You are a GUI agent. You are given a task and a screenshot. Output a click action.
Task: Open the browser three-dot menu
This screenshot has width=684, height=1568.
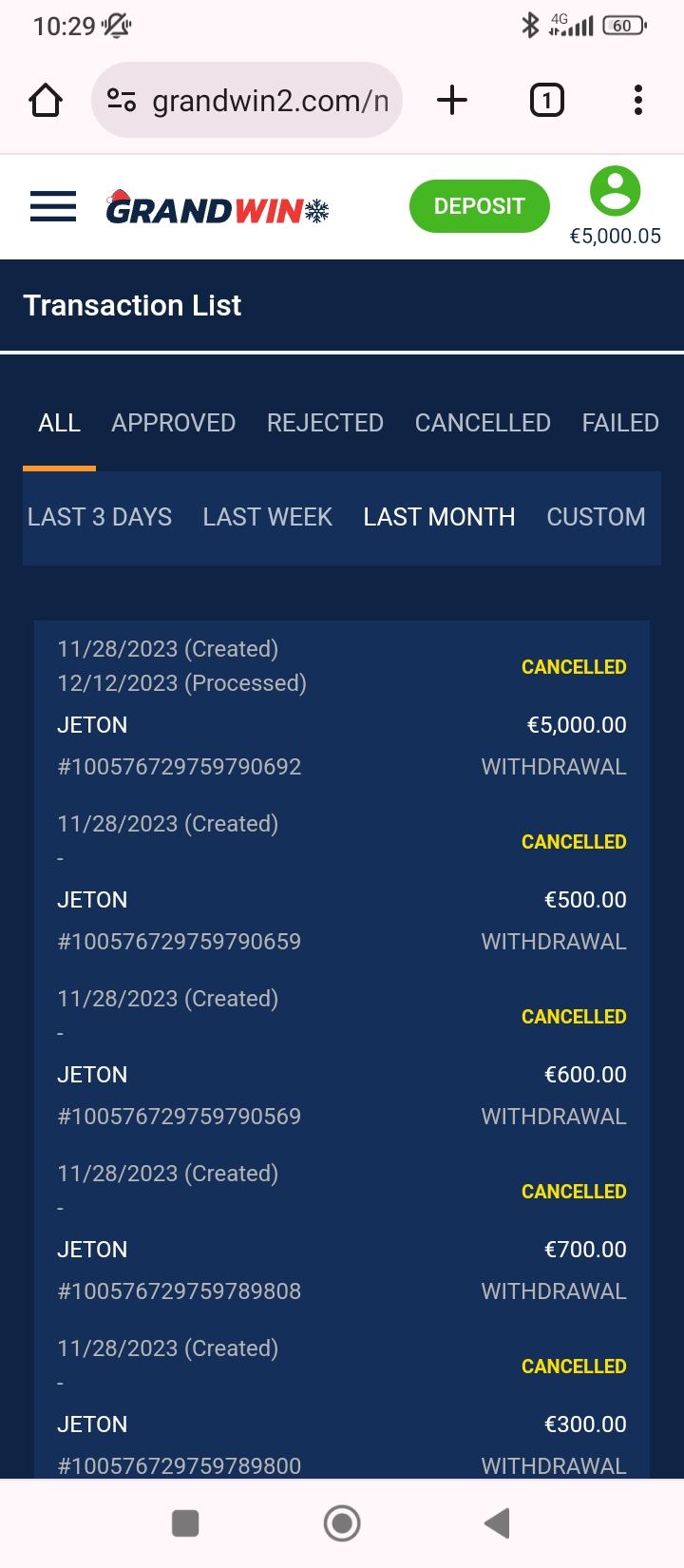pos(637,100)
